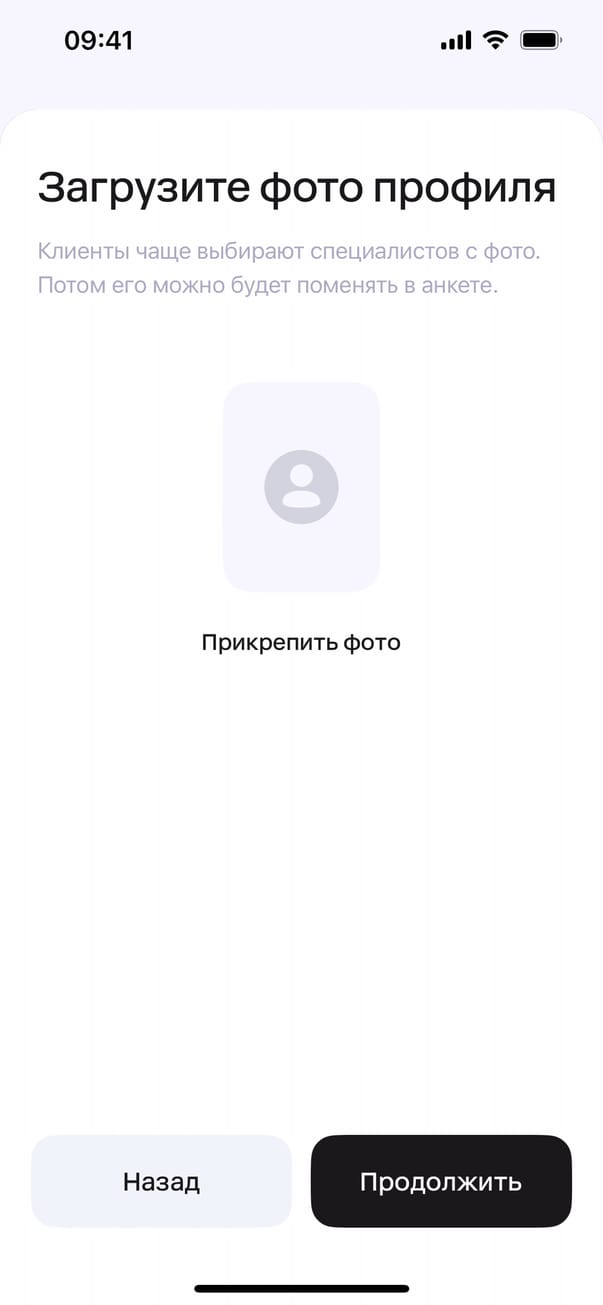Continue with the Продолжить button
Image resolution: width=603 pixels, height=1305 pixels.
[x=441, y=1181]
